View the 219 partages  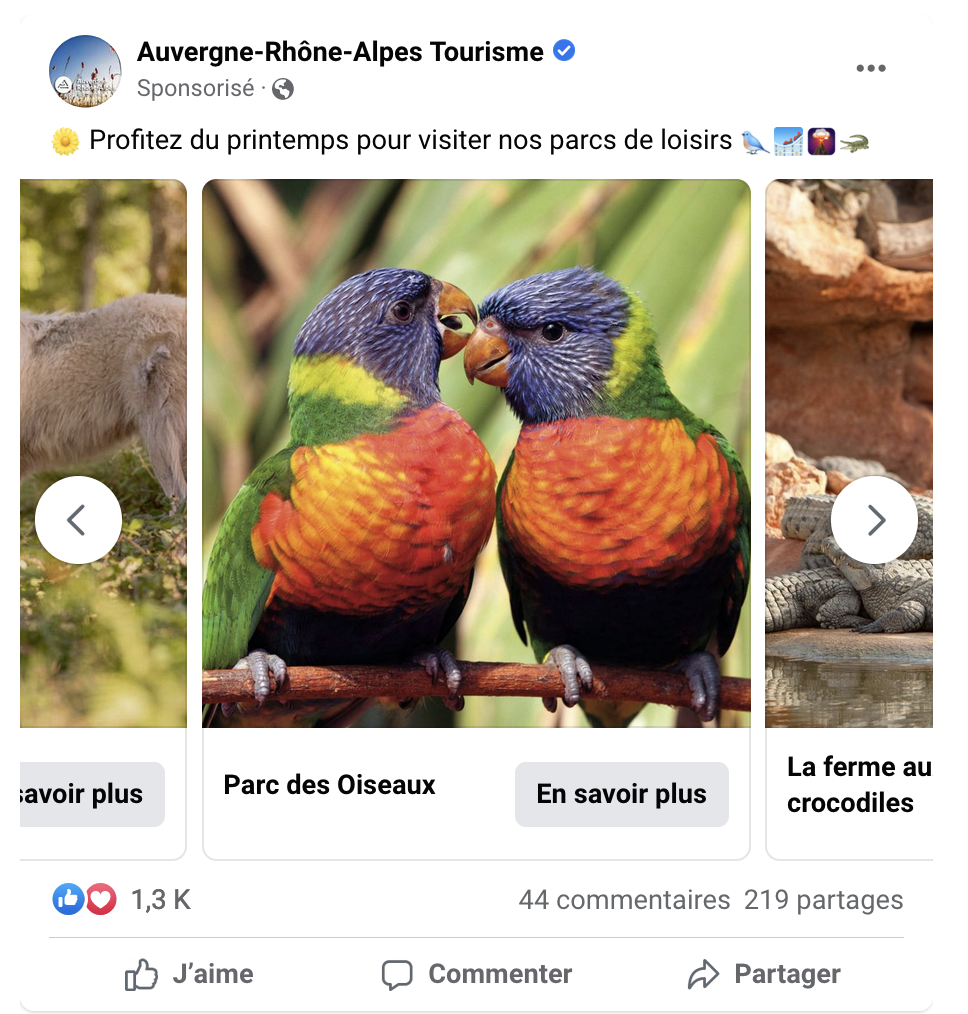[x=823, y=900]
